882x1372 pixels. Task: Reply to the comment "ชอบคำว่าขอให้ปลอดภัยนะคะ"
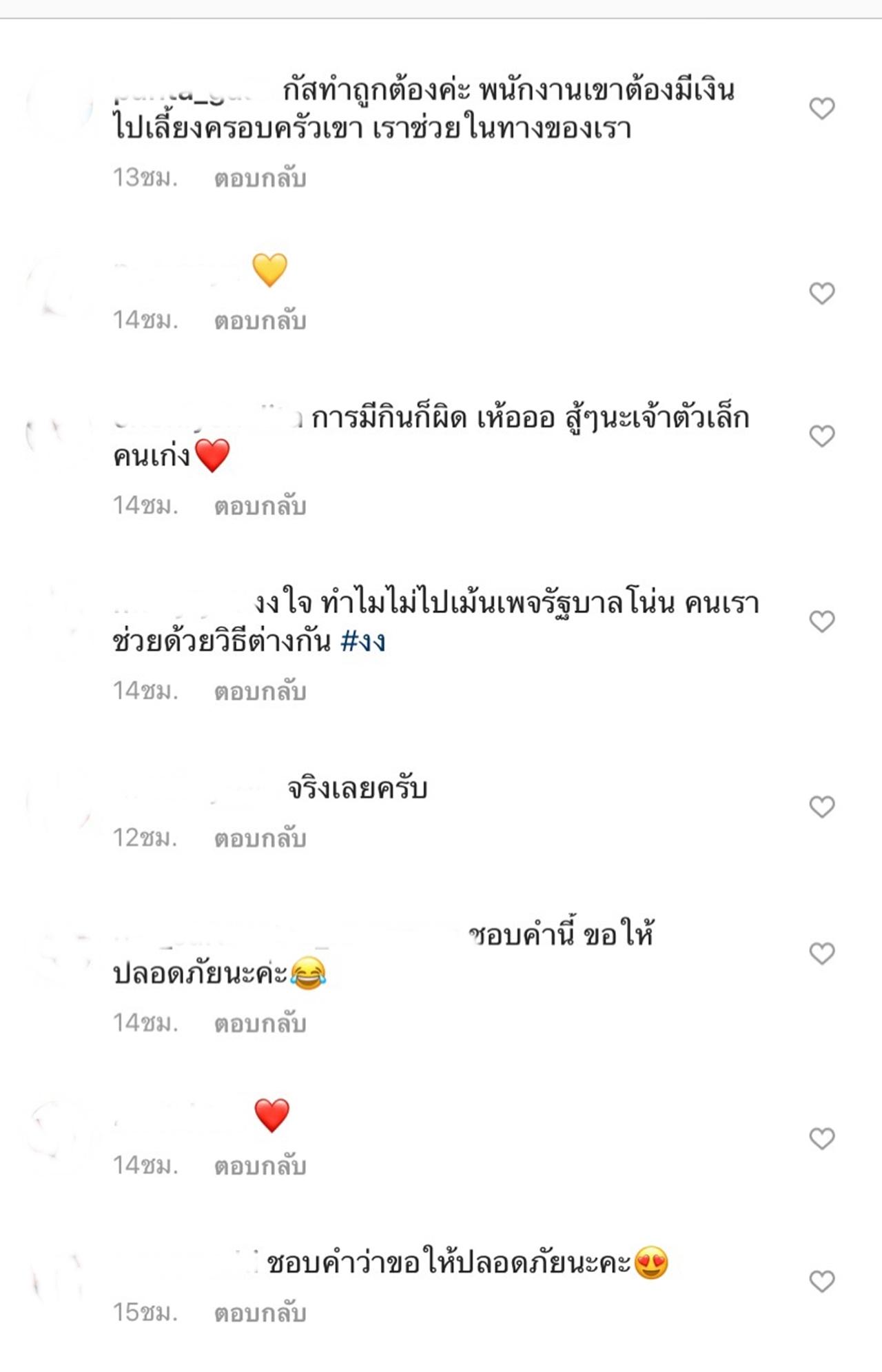[x=260, y=1313]
